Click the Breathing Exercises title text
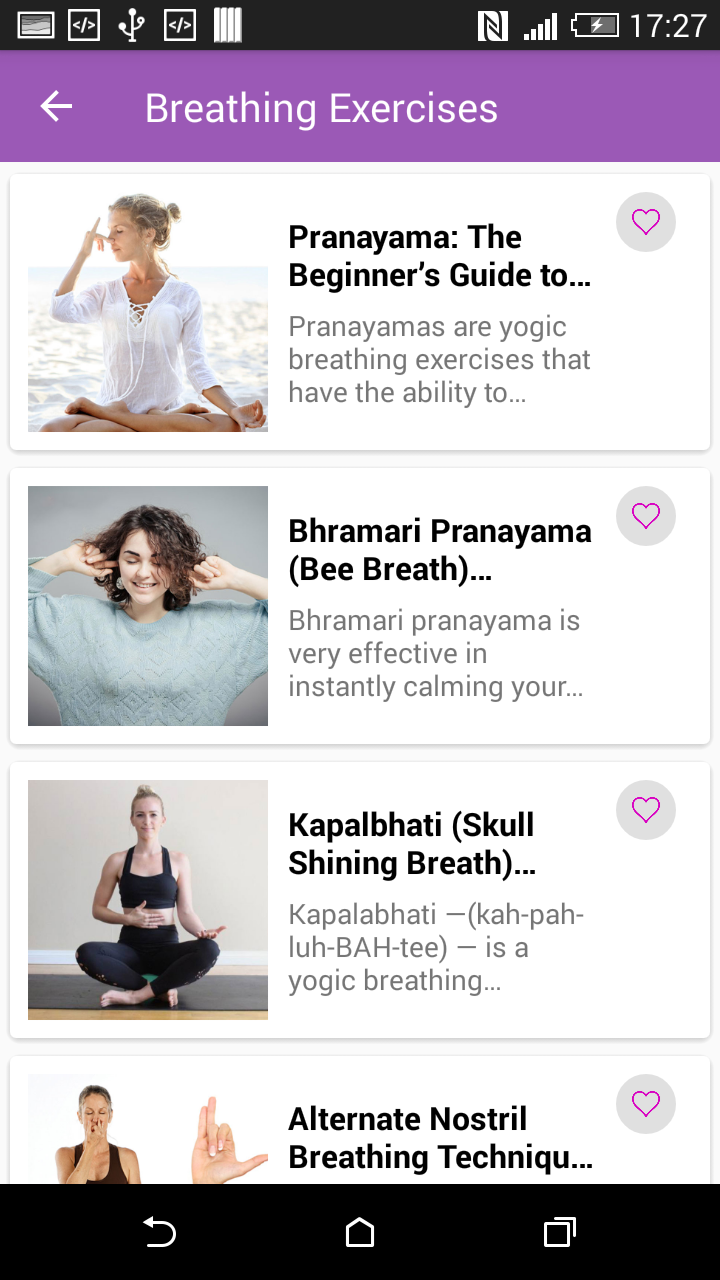Viewport: 720px width, 1280px height. click(x=321, y=106)
